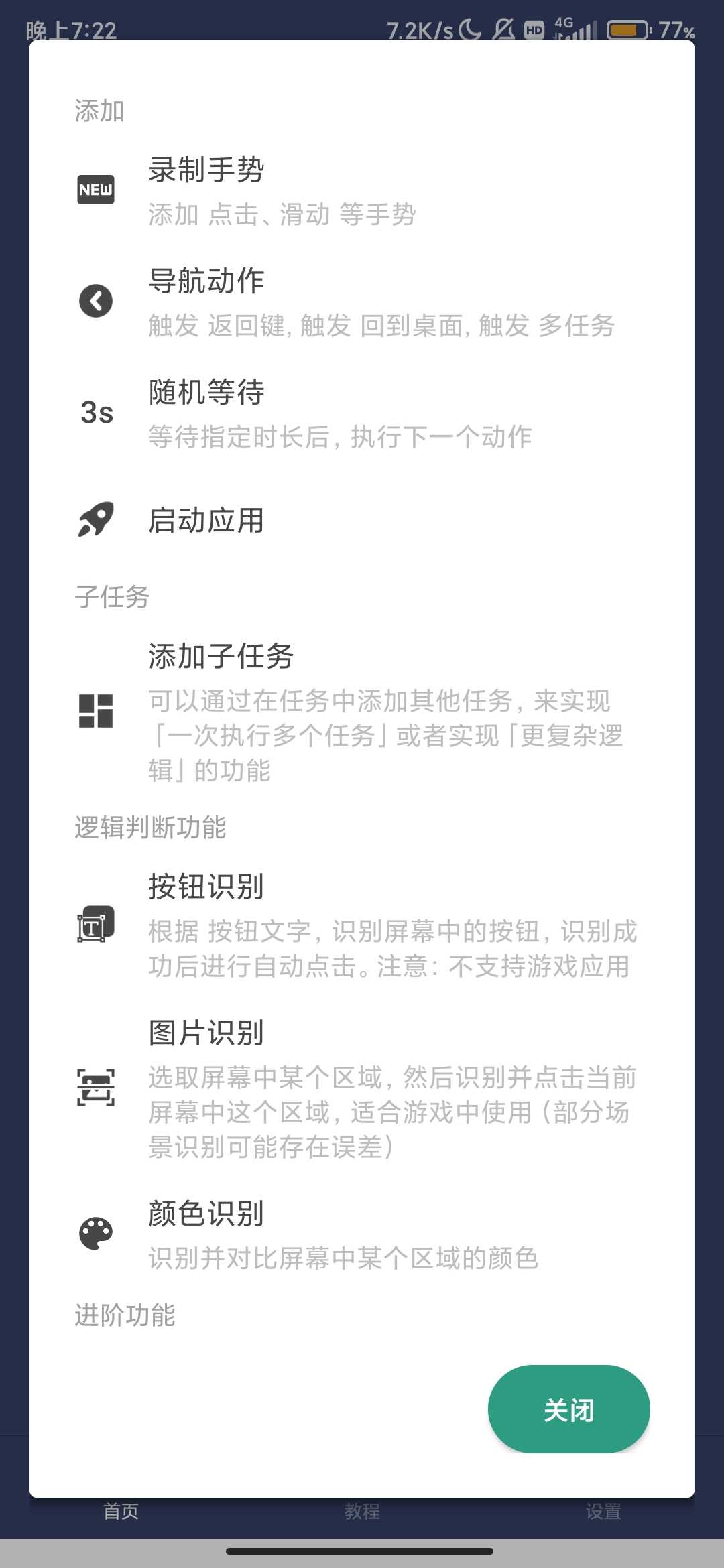Switch to the 首页 home tab
The height and width of the screenshot is (1568, 724).
[x=121, y=1512]
